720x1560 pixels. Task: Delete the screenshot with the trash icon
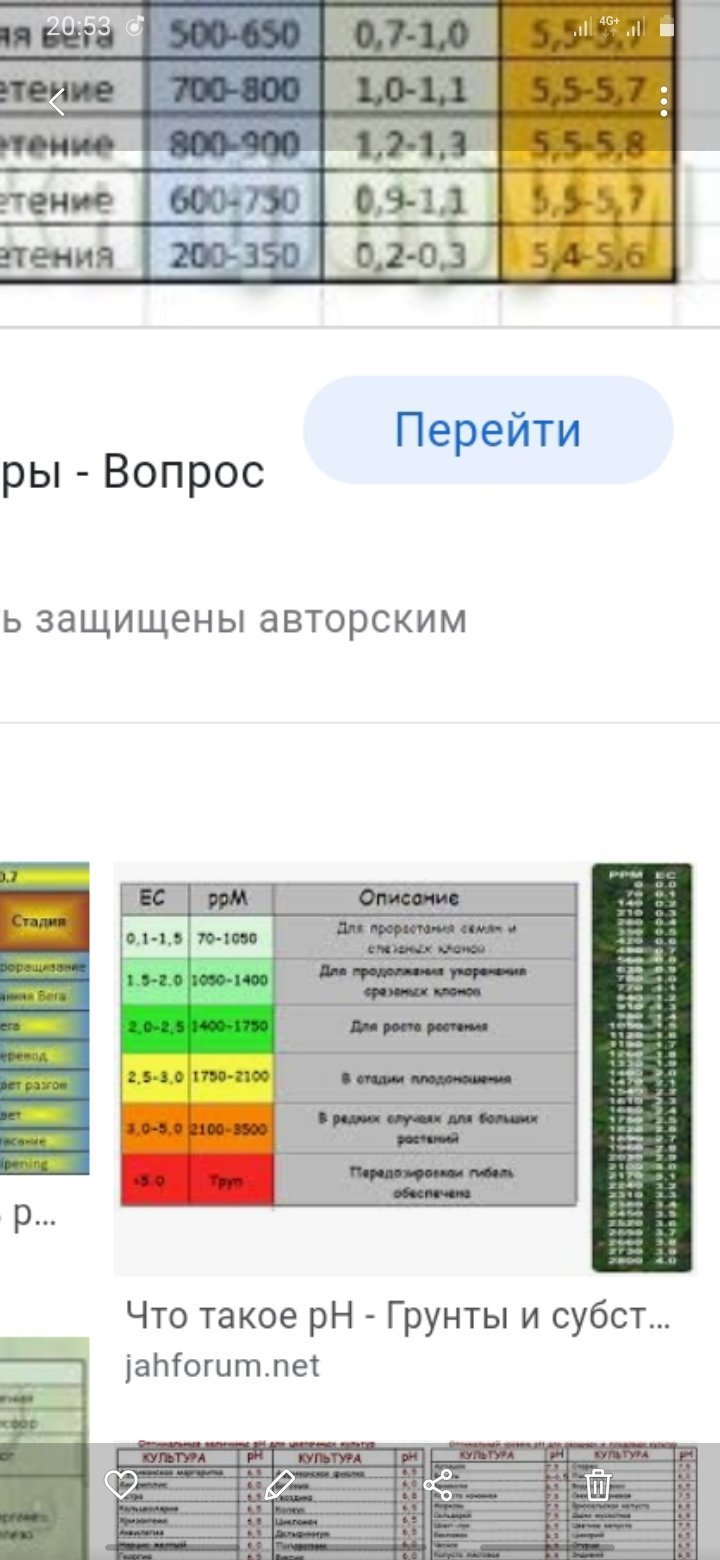(x=598, y=1485)
